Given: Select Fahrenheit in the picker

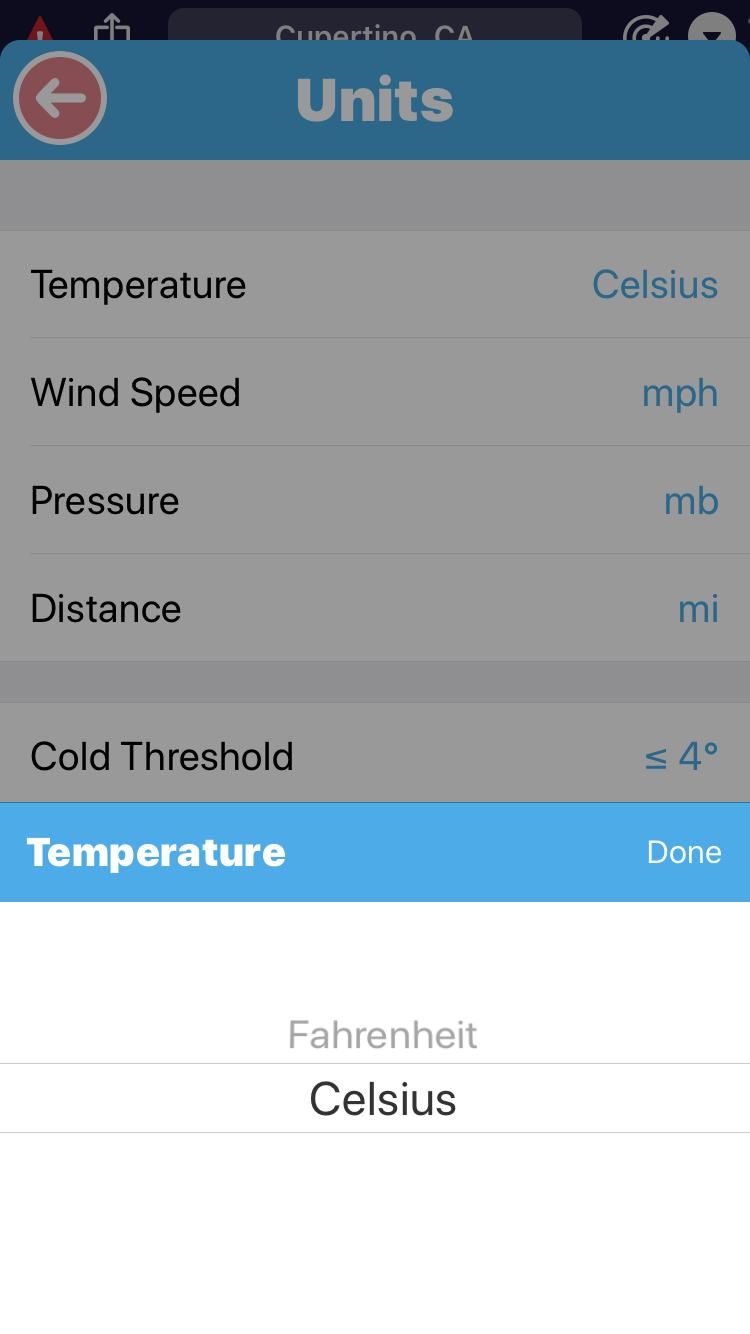Looking at the screenshot, I should pos(383,1034).
